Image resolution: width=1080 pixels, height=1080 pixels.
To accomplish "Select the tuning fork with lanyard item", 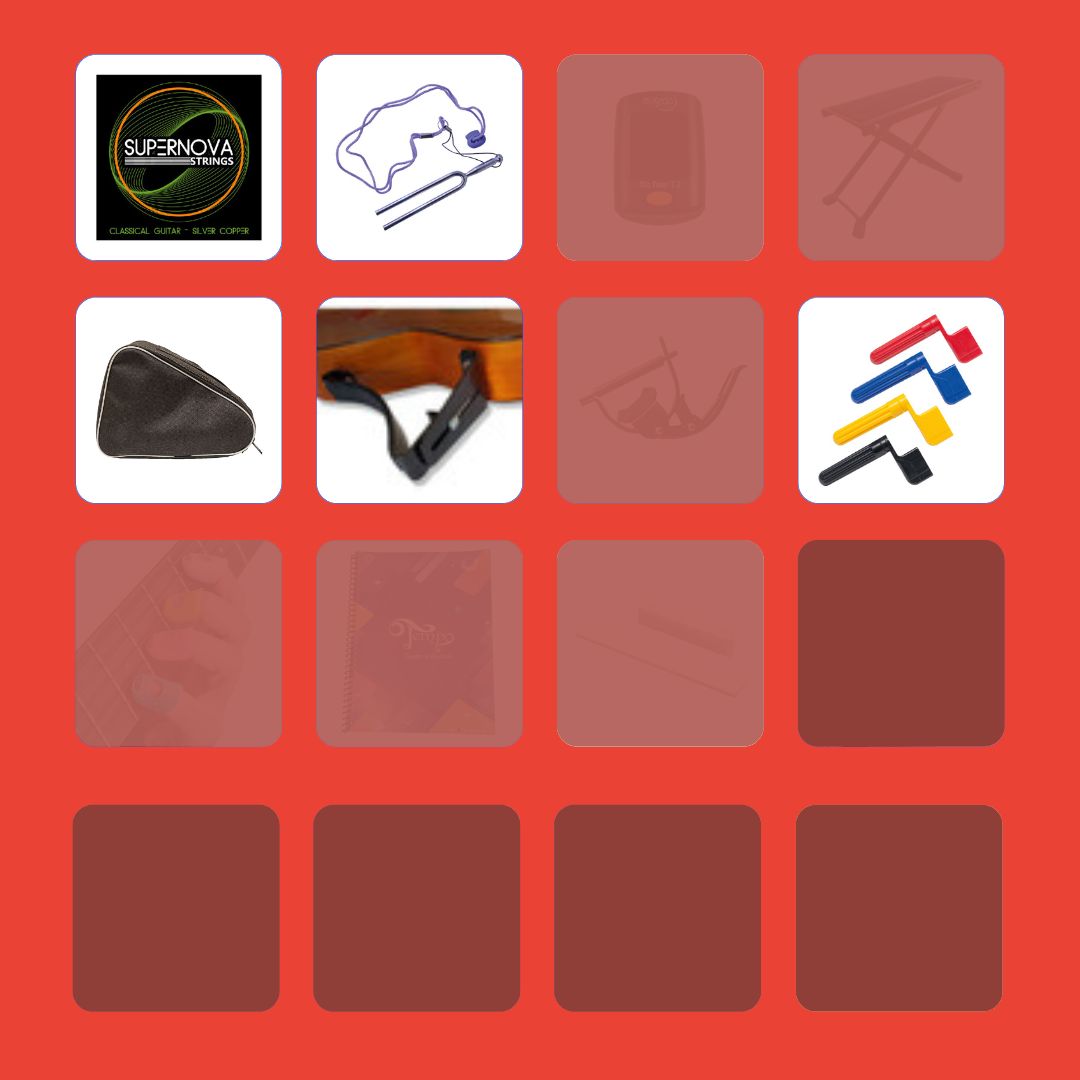I will (419, 158).
